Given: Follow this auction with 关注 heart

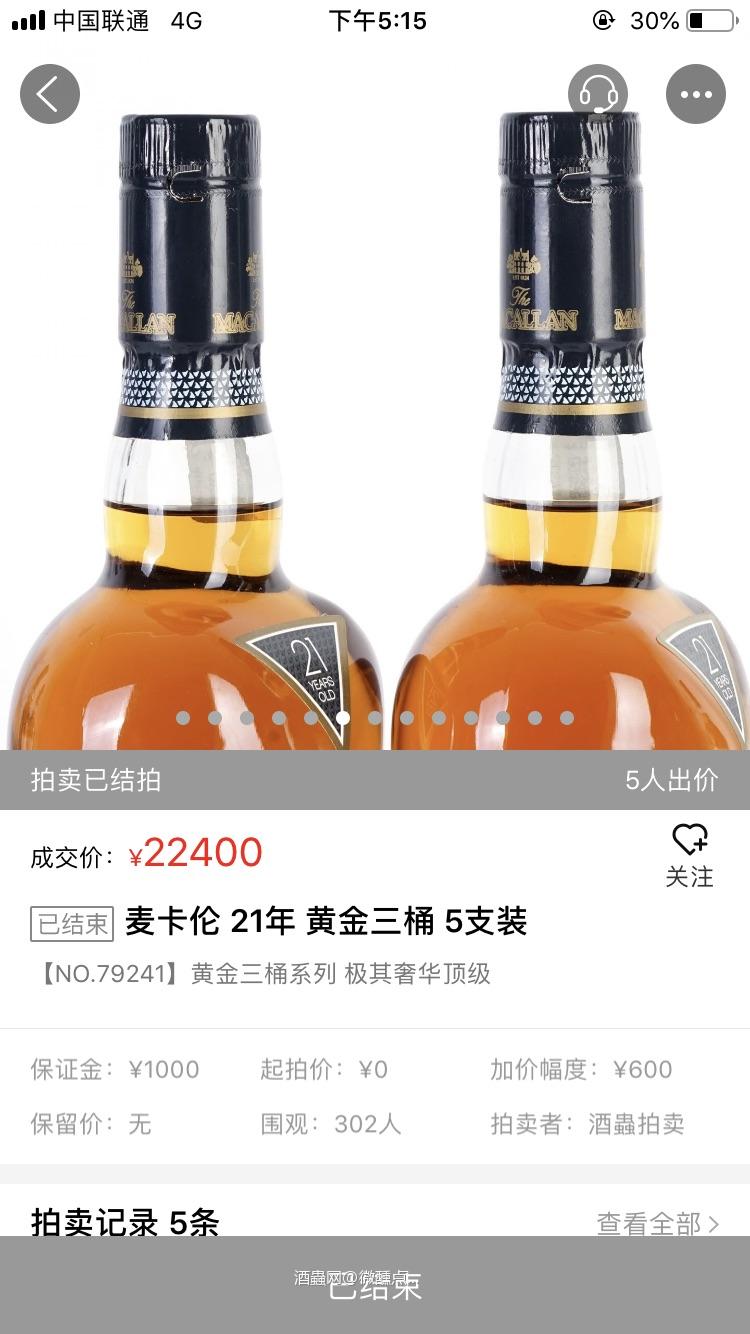Looking at the screenshot, I should tap(689, 855).
